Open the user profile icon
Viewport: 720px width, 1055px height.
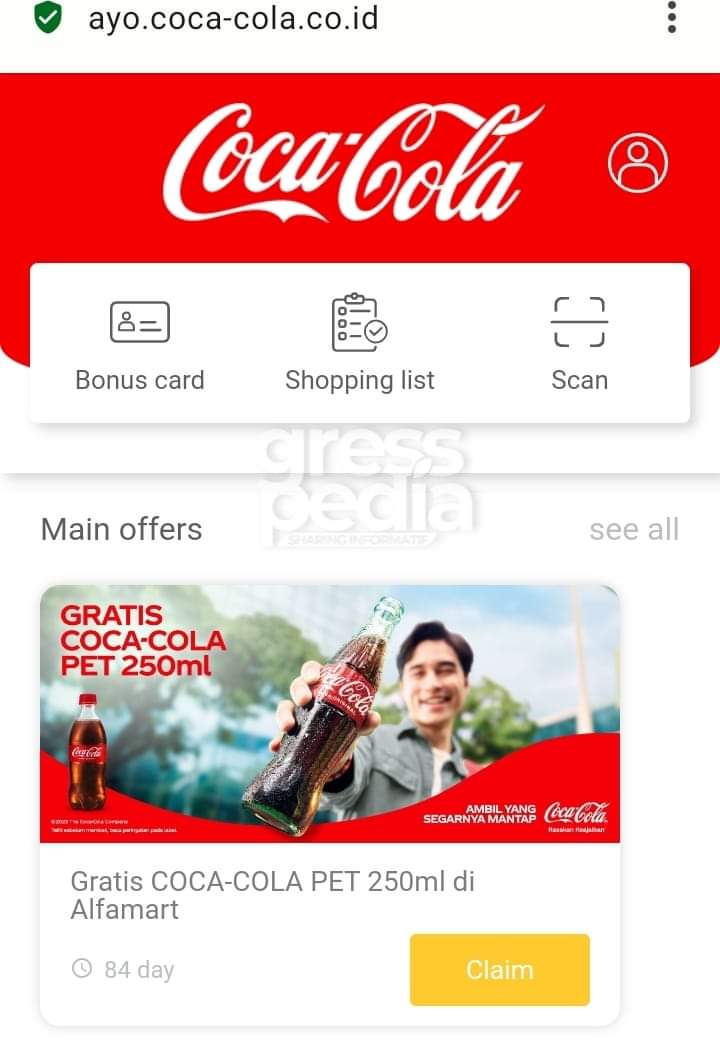pyautogui.click(x=638, y=163)
